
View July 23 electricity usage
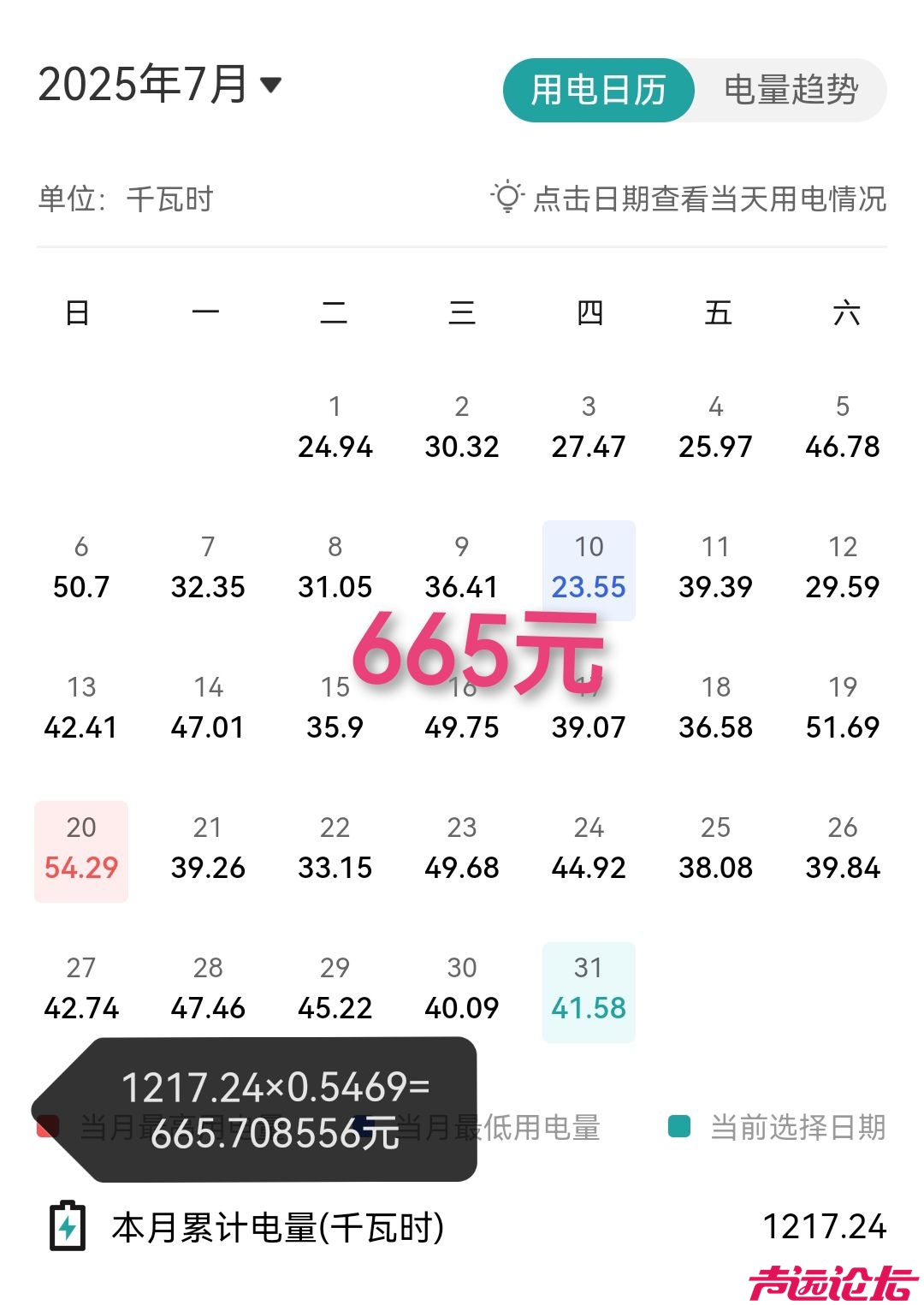pos(462,849)
